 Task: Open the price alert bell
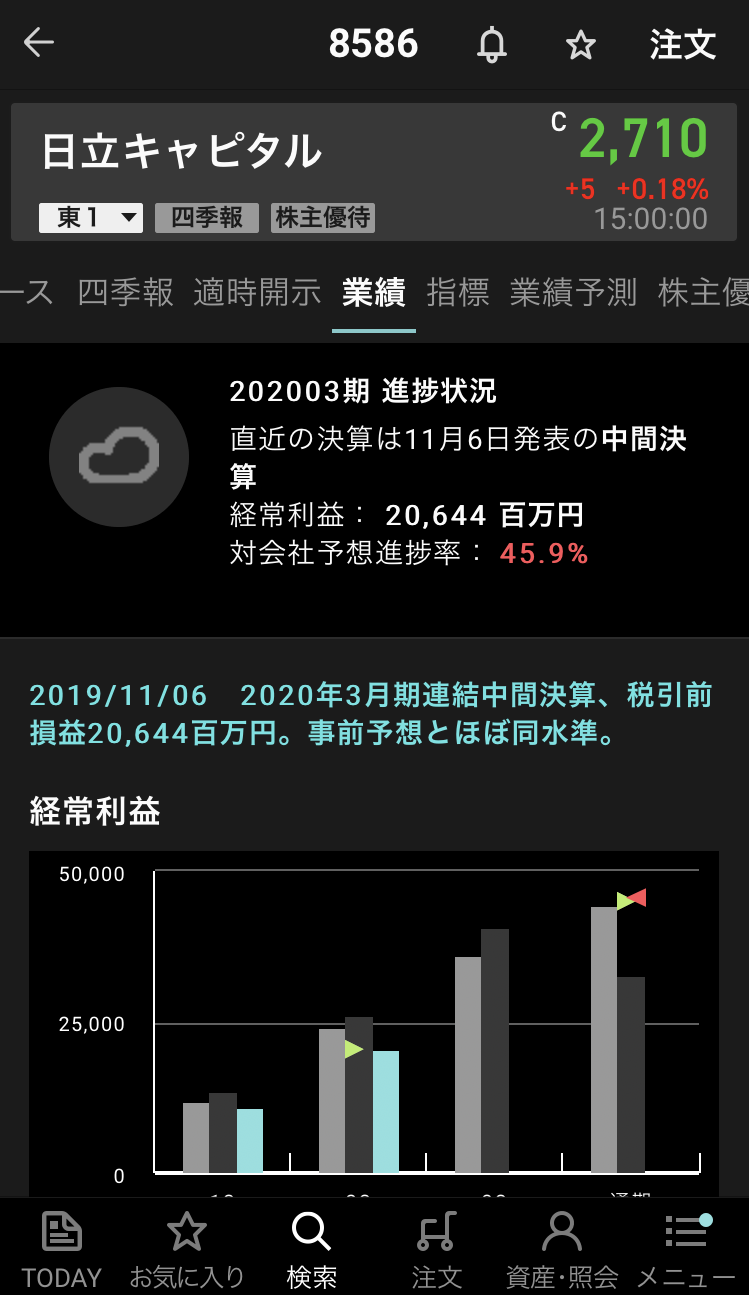pyautogui.click(x=491, y=45)
